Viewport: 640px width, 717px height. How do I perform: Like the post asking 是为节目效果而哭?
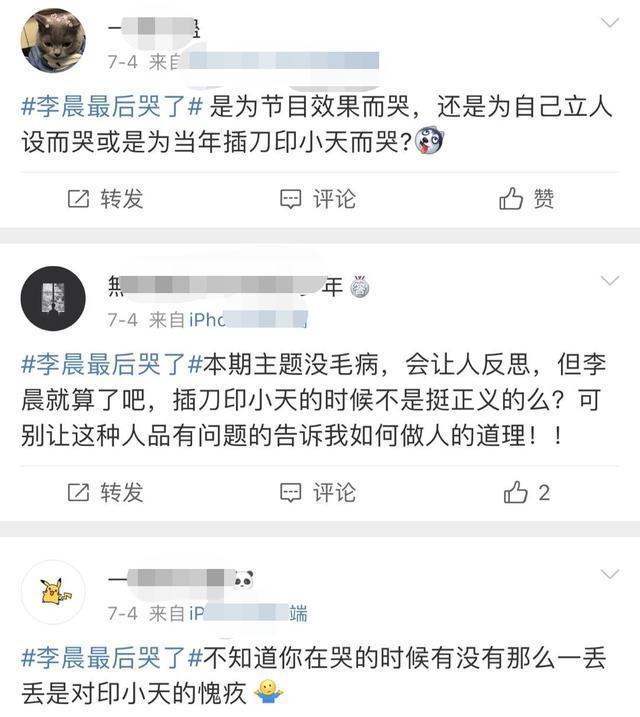(526, 199)
